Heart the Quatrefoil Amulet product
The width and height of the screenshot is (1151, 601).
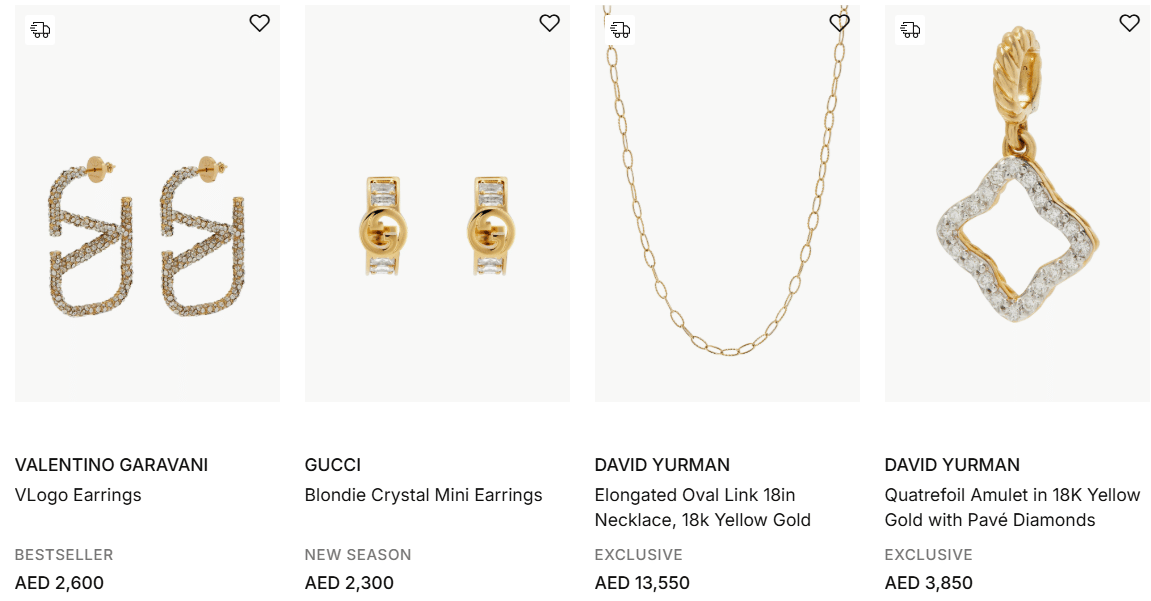[x=1129, y=23]
